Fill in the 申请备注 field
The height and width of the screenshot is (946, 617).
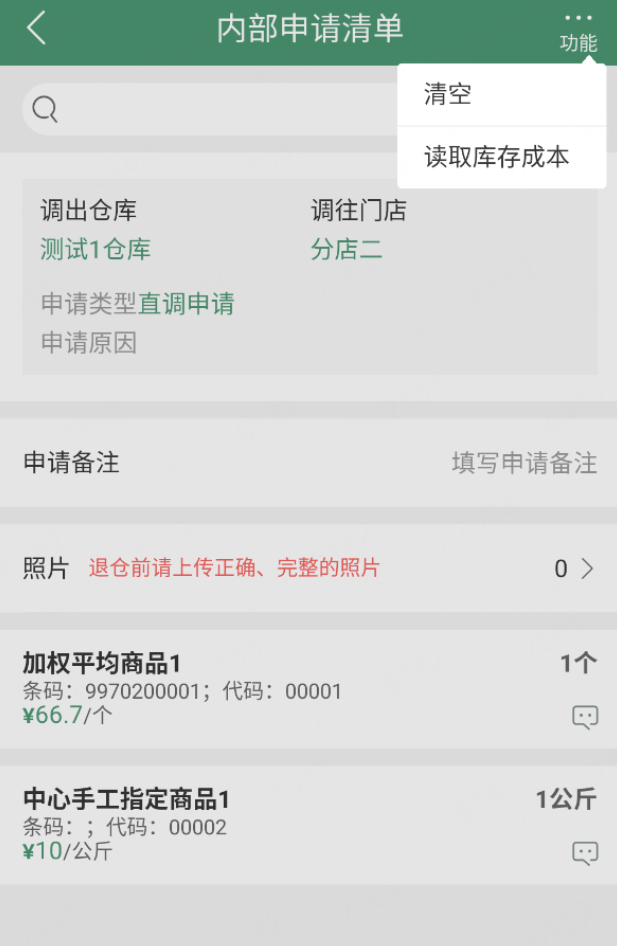[x=523, y=463]
